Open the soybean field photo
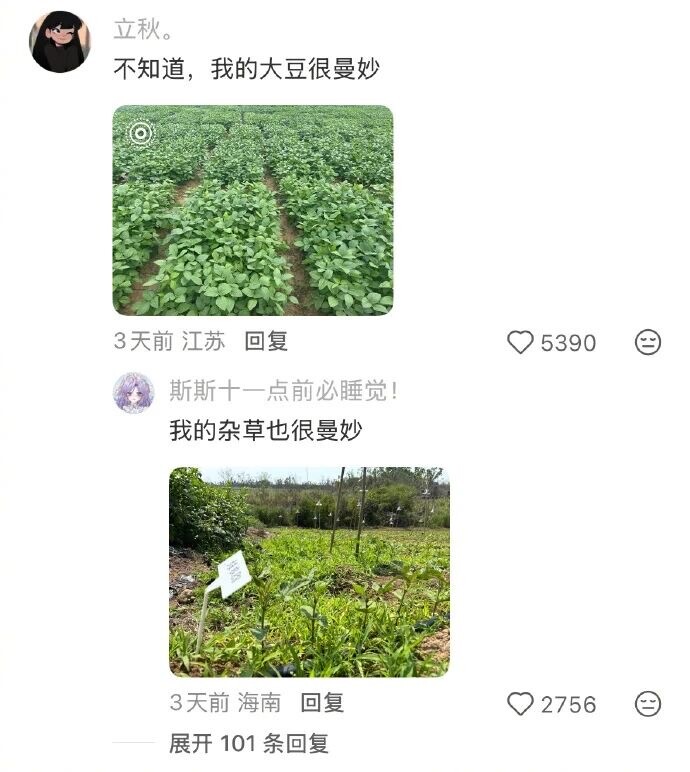This screenshot has width=690, height=772. pos(252,210)
